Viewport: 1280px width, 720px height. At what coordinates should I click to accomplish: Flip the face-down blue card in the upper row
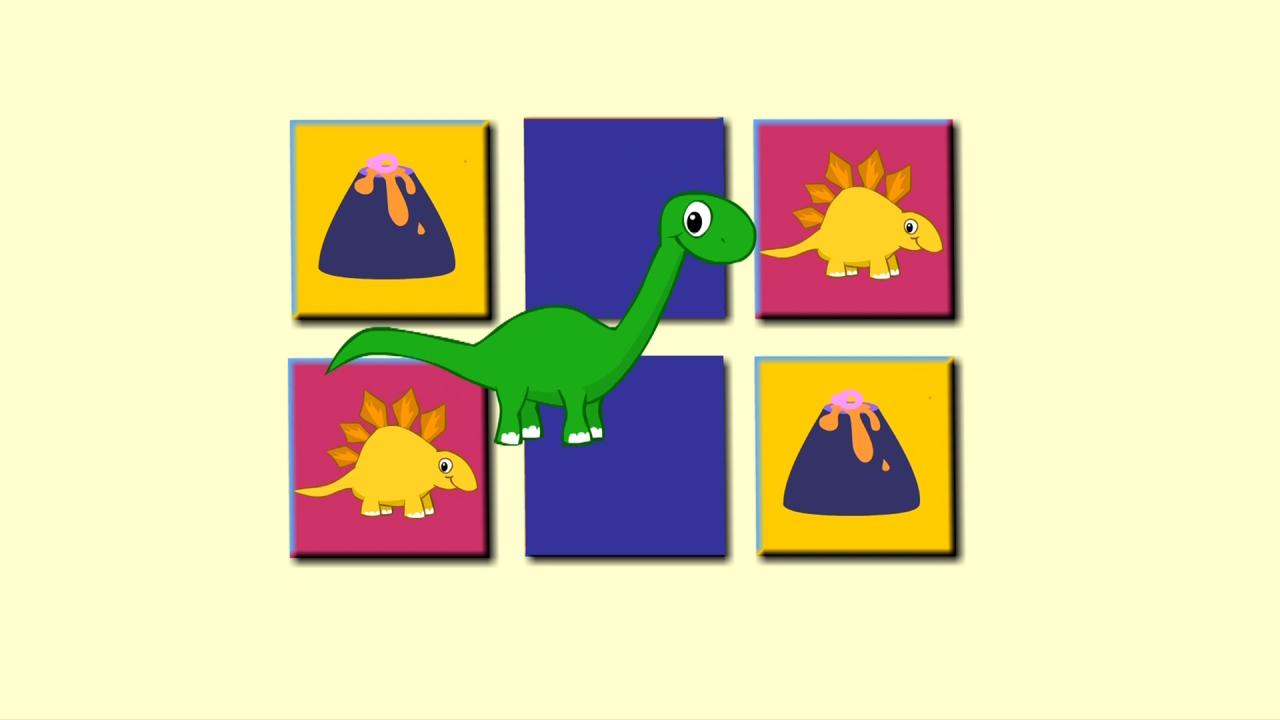coord(624,218)
